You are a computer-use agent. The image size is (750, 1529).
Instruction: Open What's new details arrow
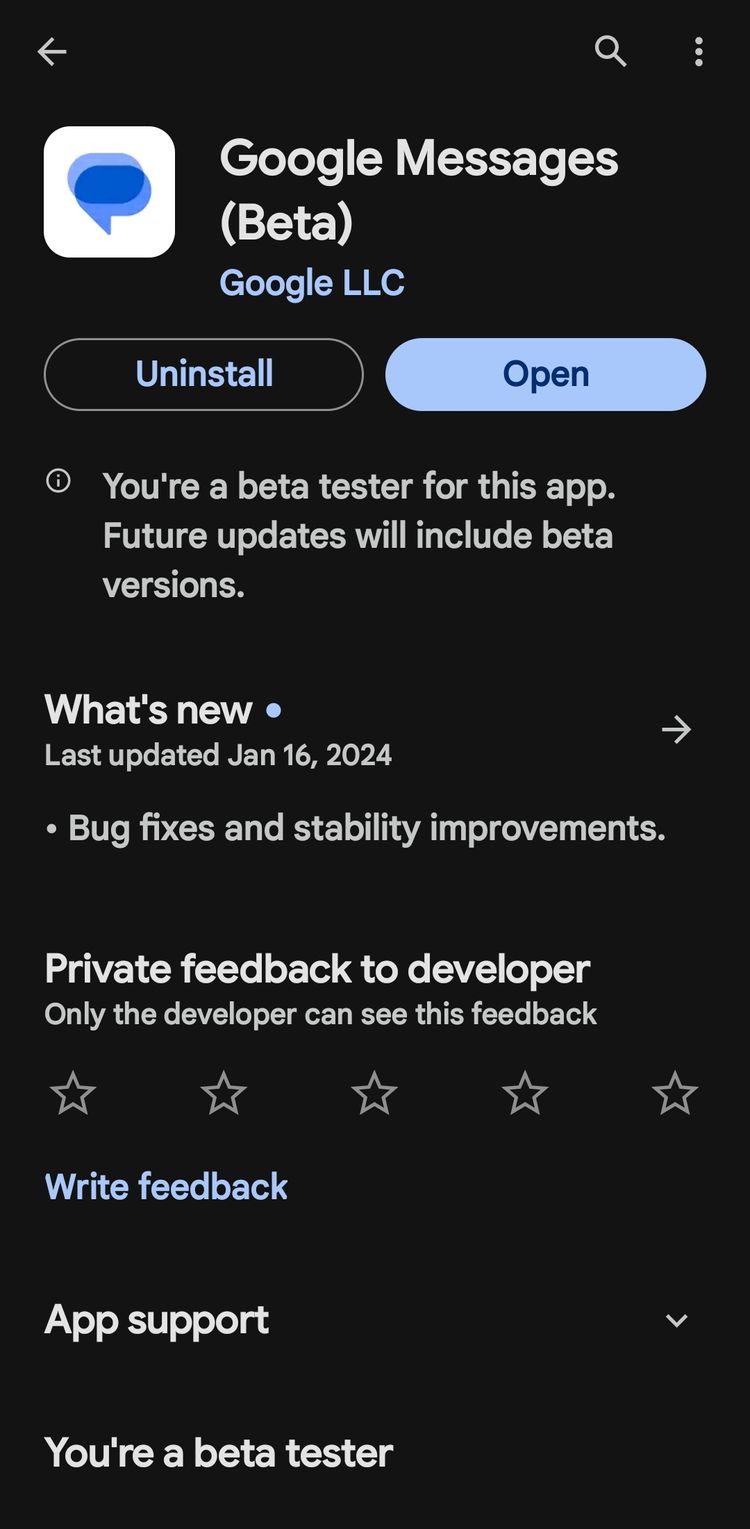tap(676, 730)
